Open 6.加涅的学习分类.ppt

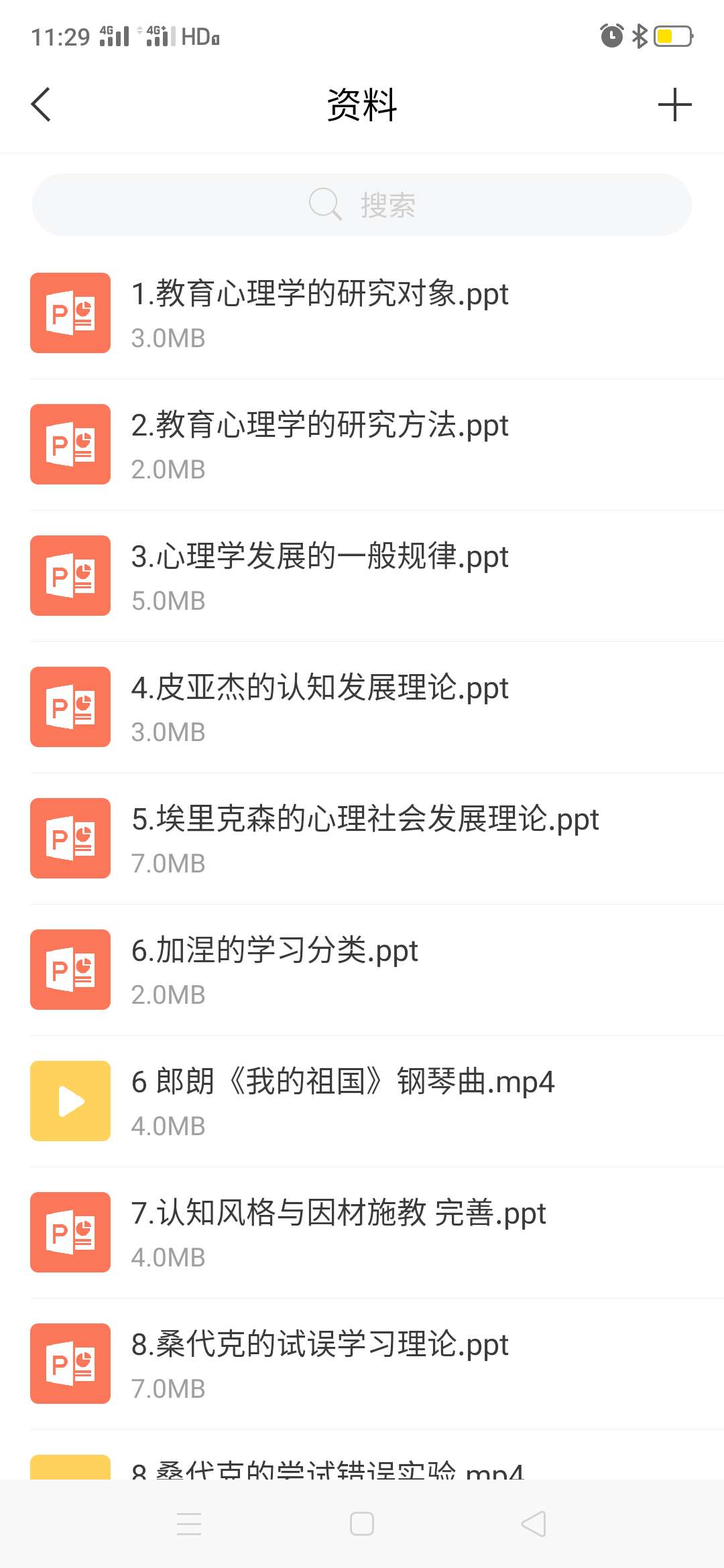[x=275, y=969]
